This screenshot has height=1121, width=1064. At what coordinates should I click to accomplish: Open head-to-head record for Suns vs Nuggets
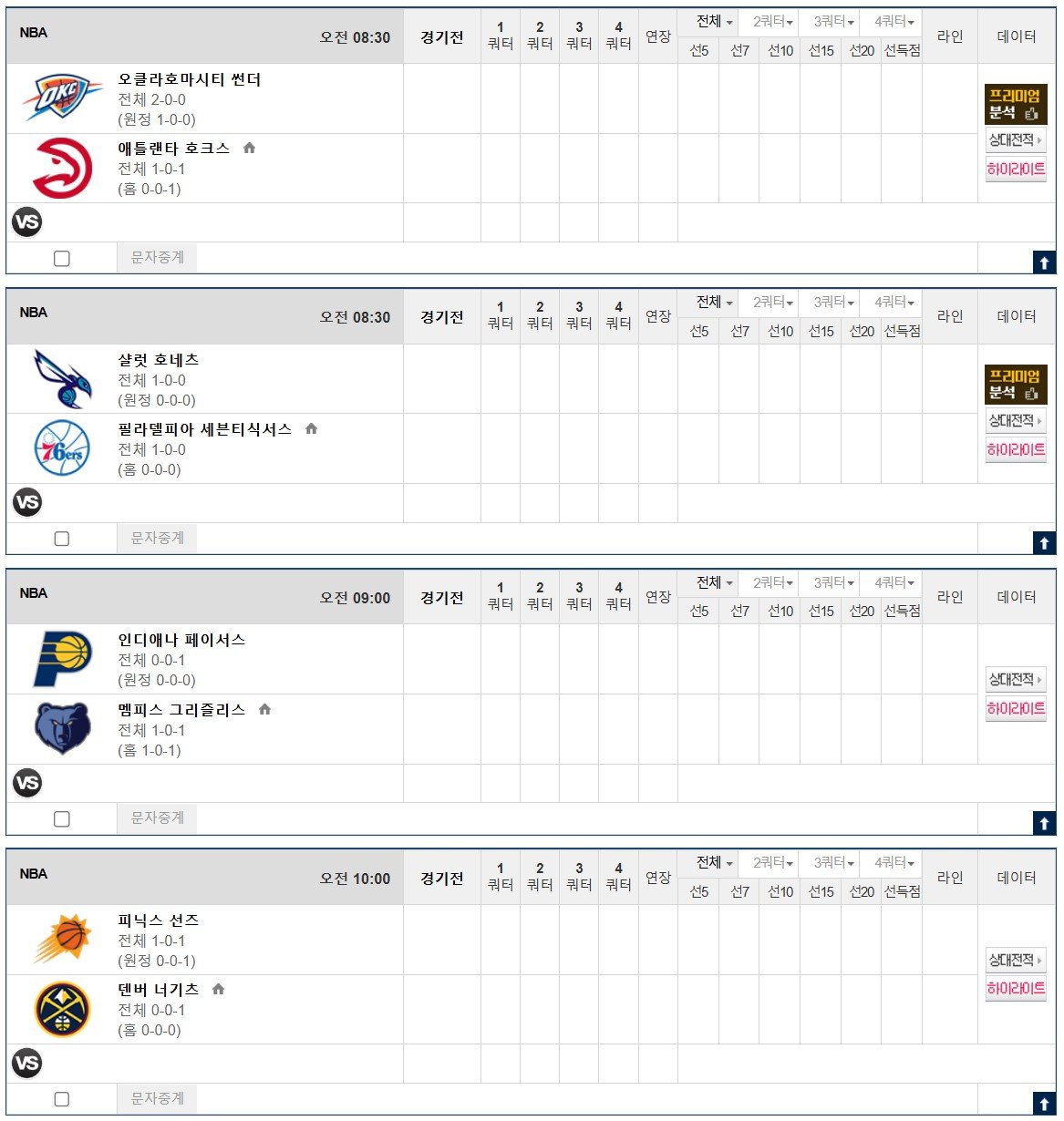(x=1015, y=961)
